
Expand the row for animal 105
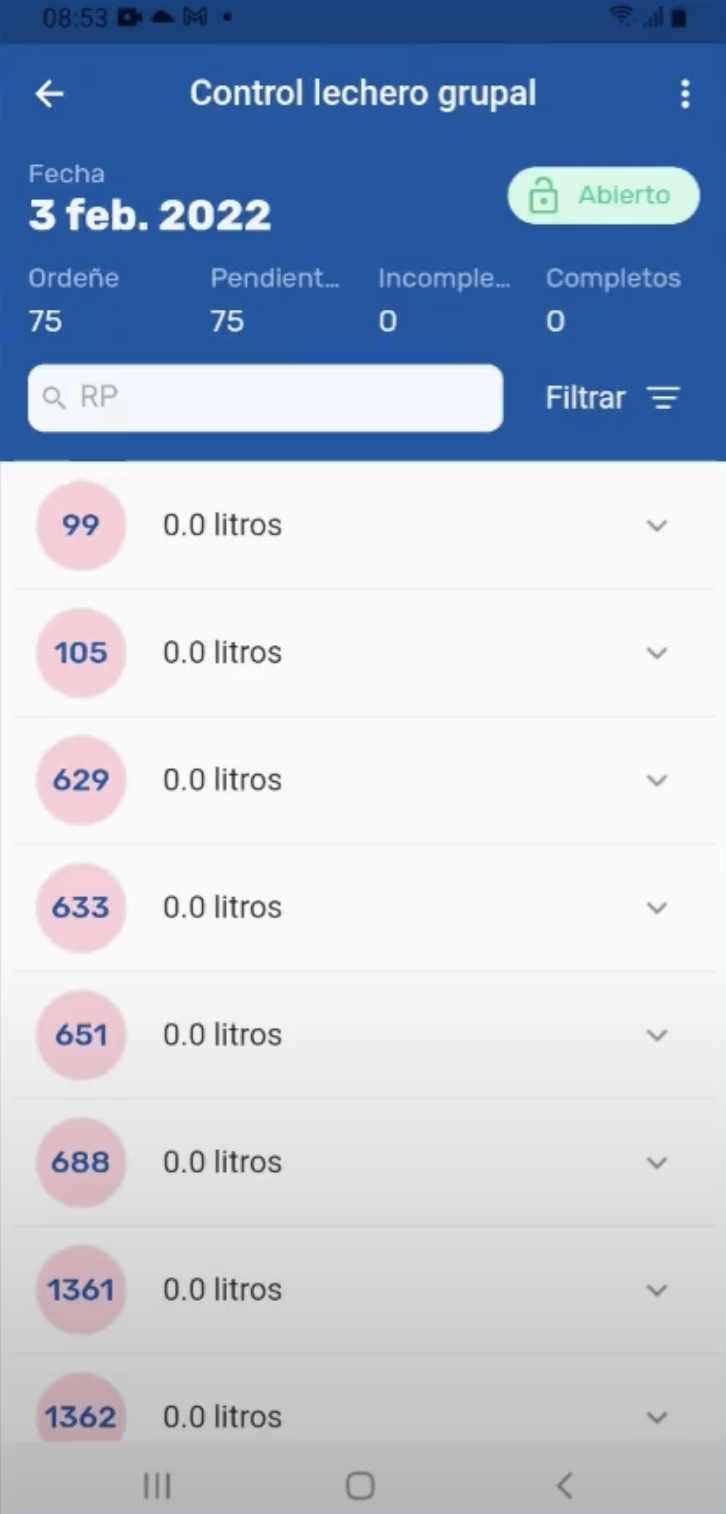point(657,653)
